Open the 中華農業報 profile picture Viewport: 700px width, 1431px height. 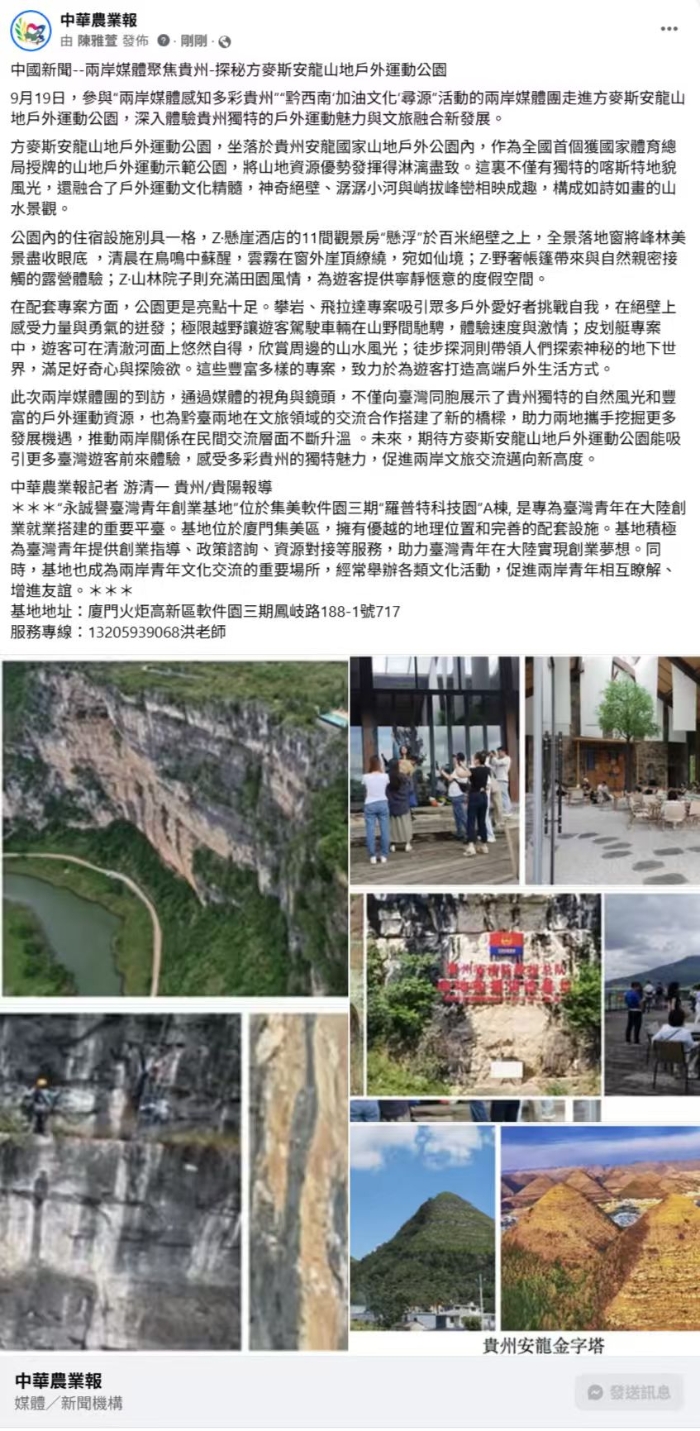click(x=31, y=31)
